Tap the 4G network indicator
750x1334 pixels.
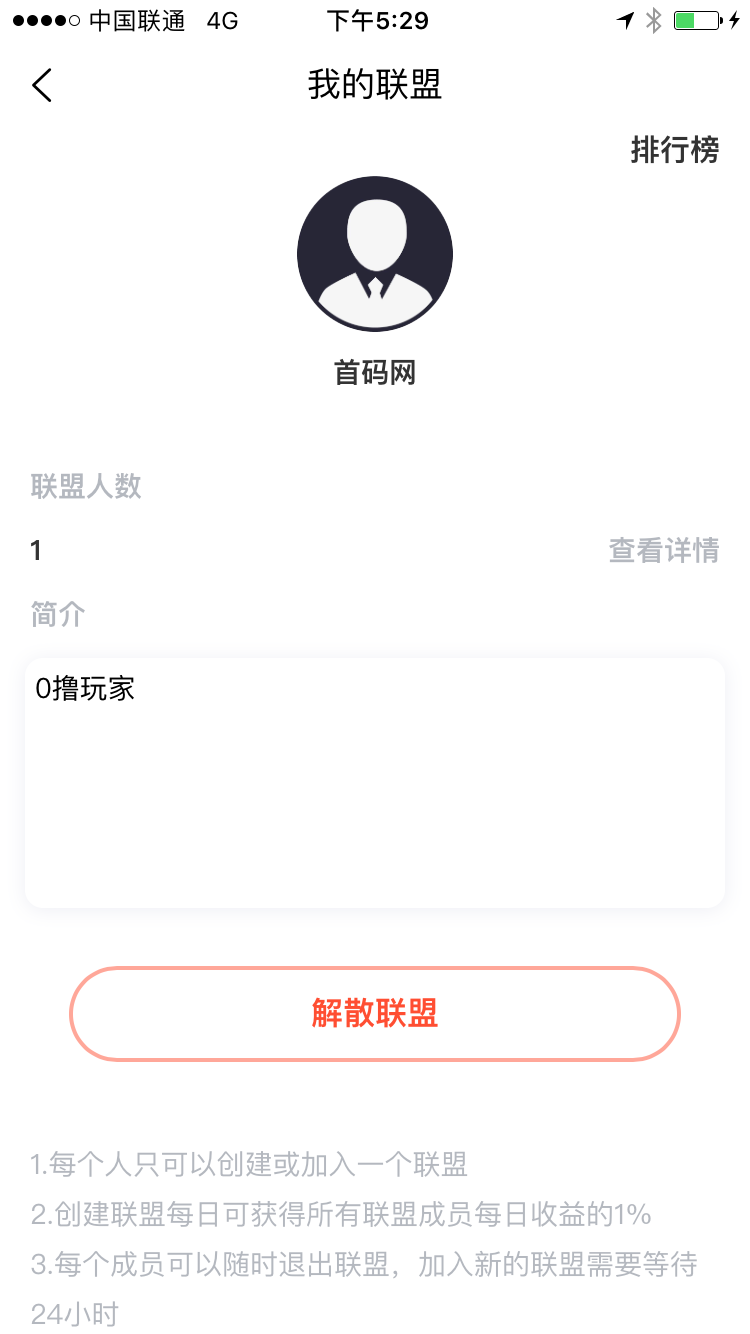(x=222, y=19)
